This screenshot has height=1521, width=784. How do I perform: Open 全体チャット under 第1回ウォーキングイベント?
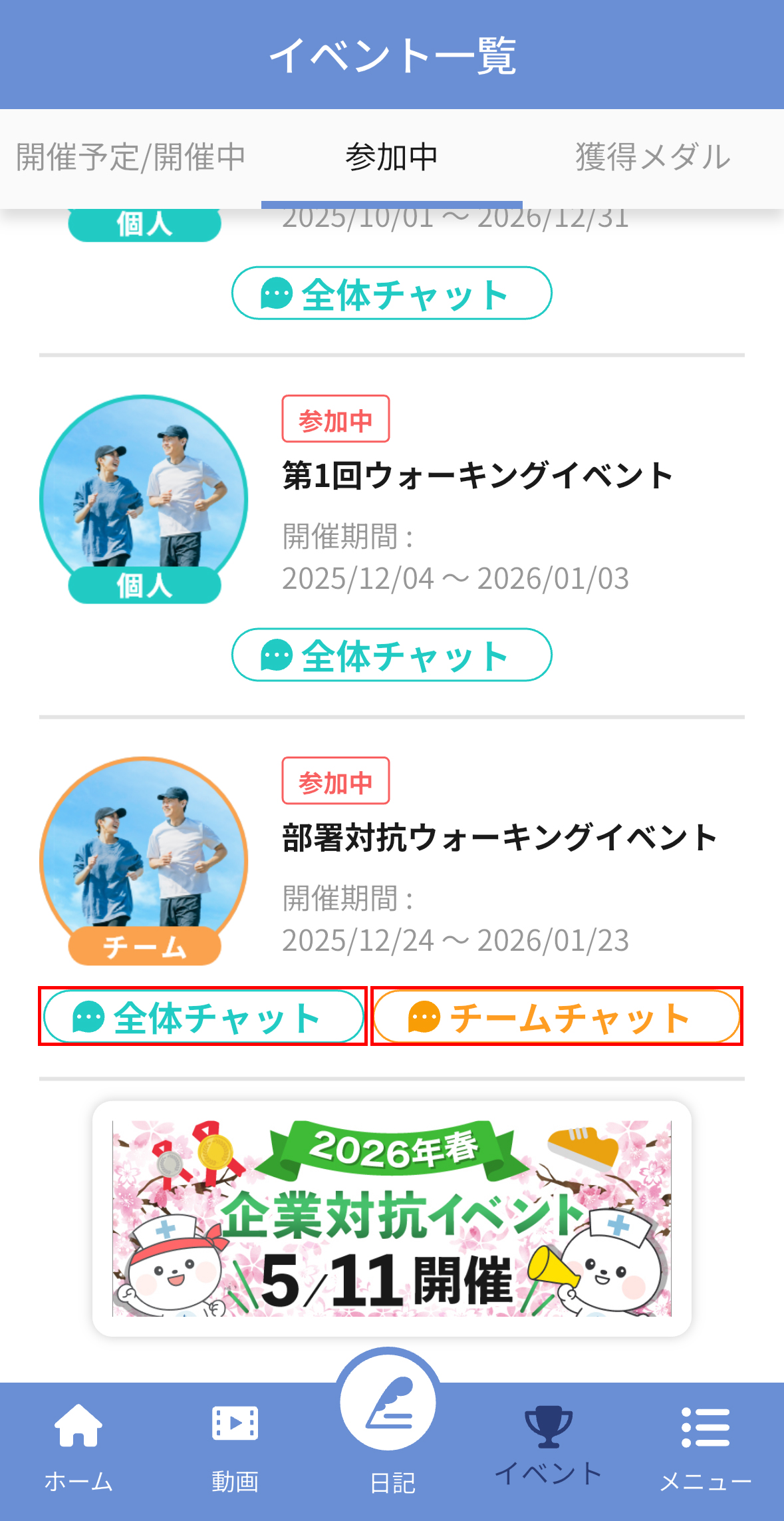[x=392, y=655]
